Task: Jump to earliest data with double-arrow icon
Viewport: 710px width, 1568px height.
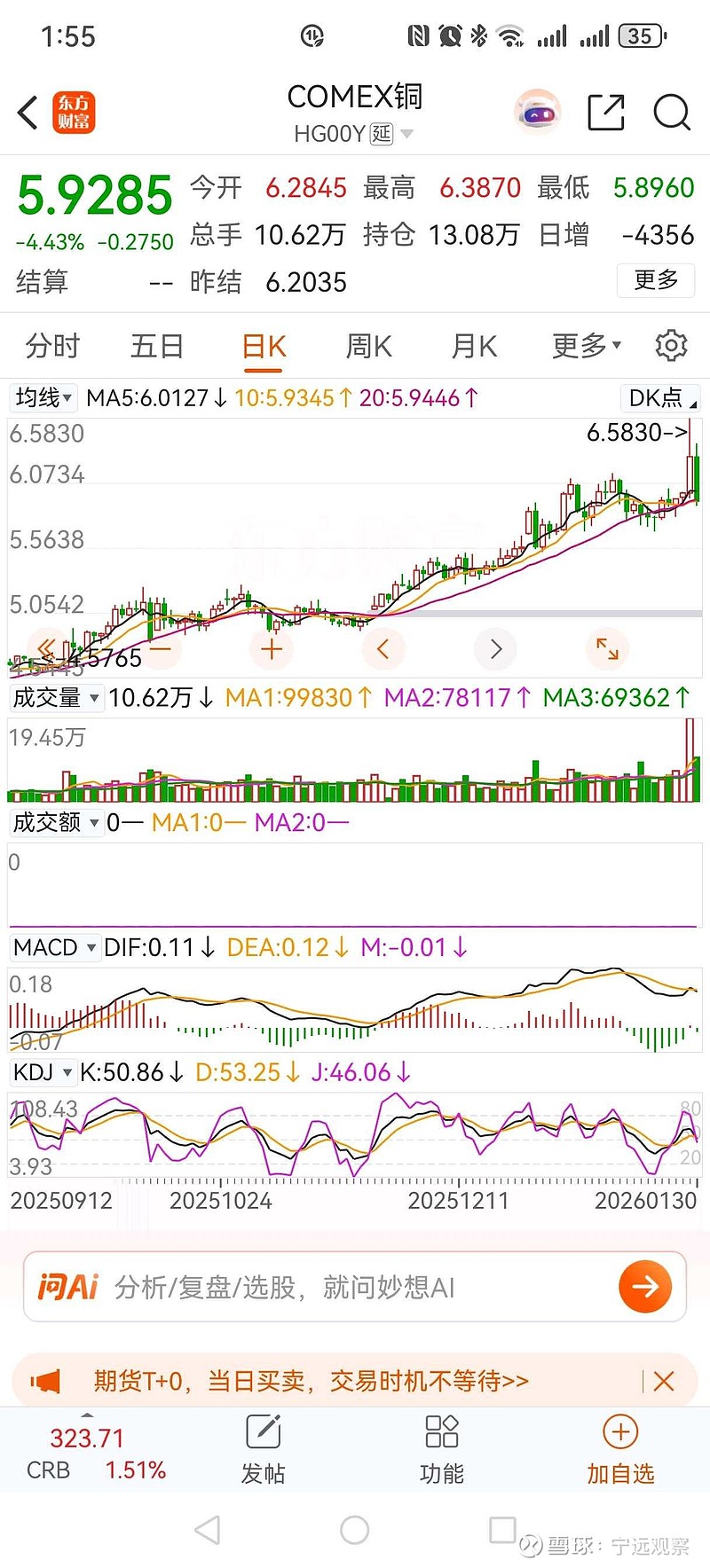Action: point(46,648)
